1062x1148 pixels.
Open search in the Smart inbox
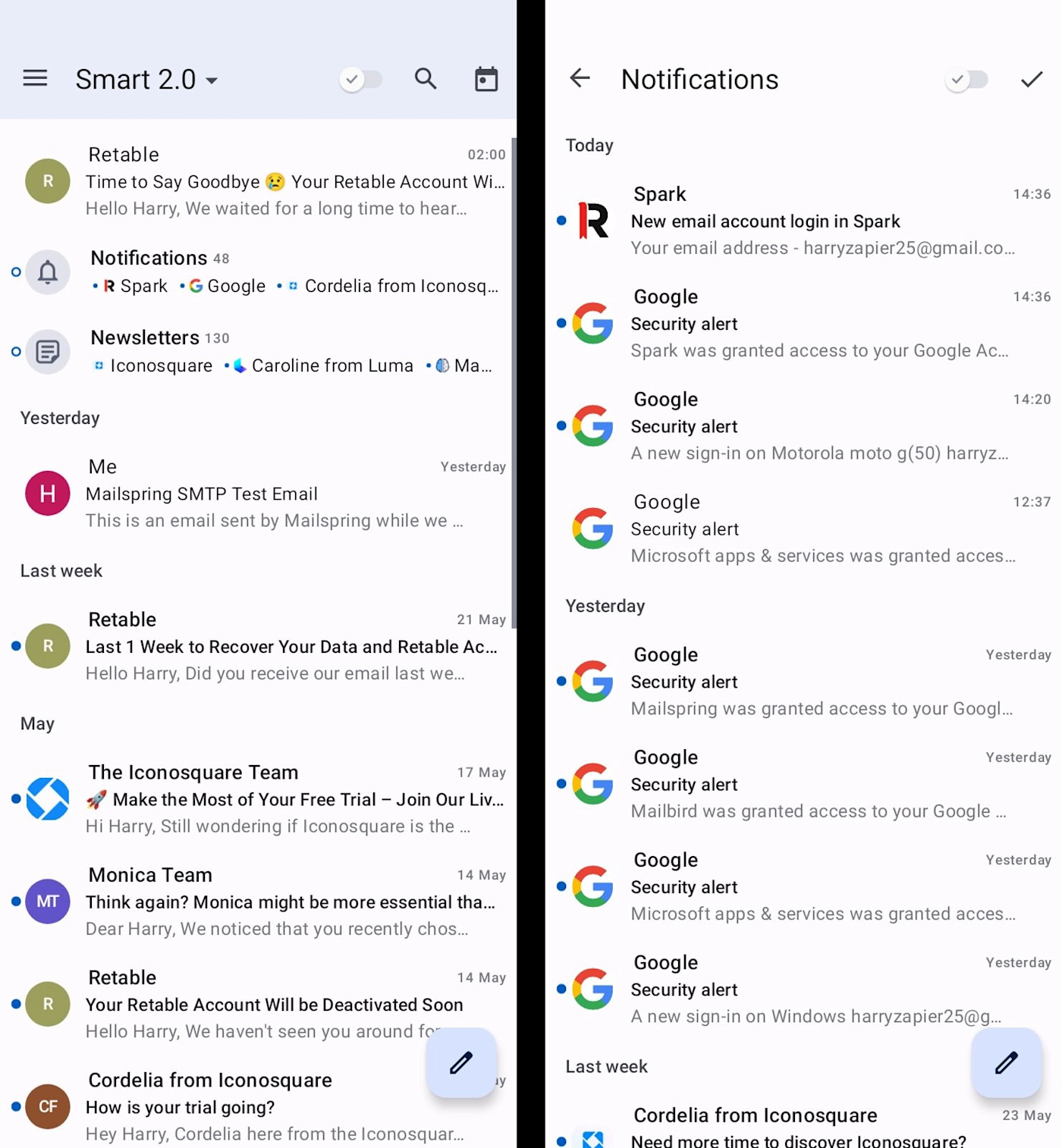click(x=426, y=79)
